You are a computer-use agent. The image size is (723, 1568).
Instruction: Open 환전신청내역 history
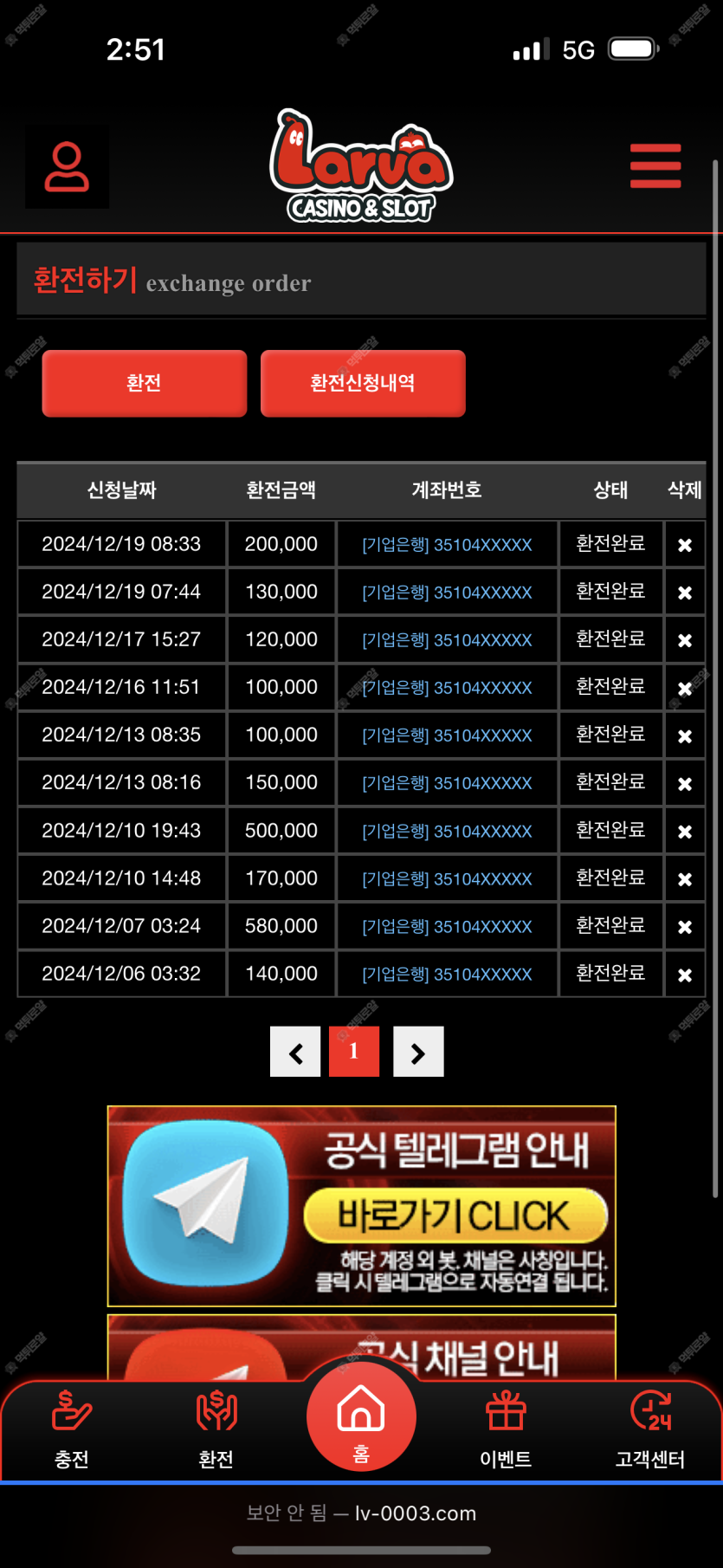point(363,383)
